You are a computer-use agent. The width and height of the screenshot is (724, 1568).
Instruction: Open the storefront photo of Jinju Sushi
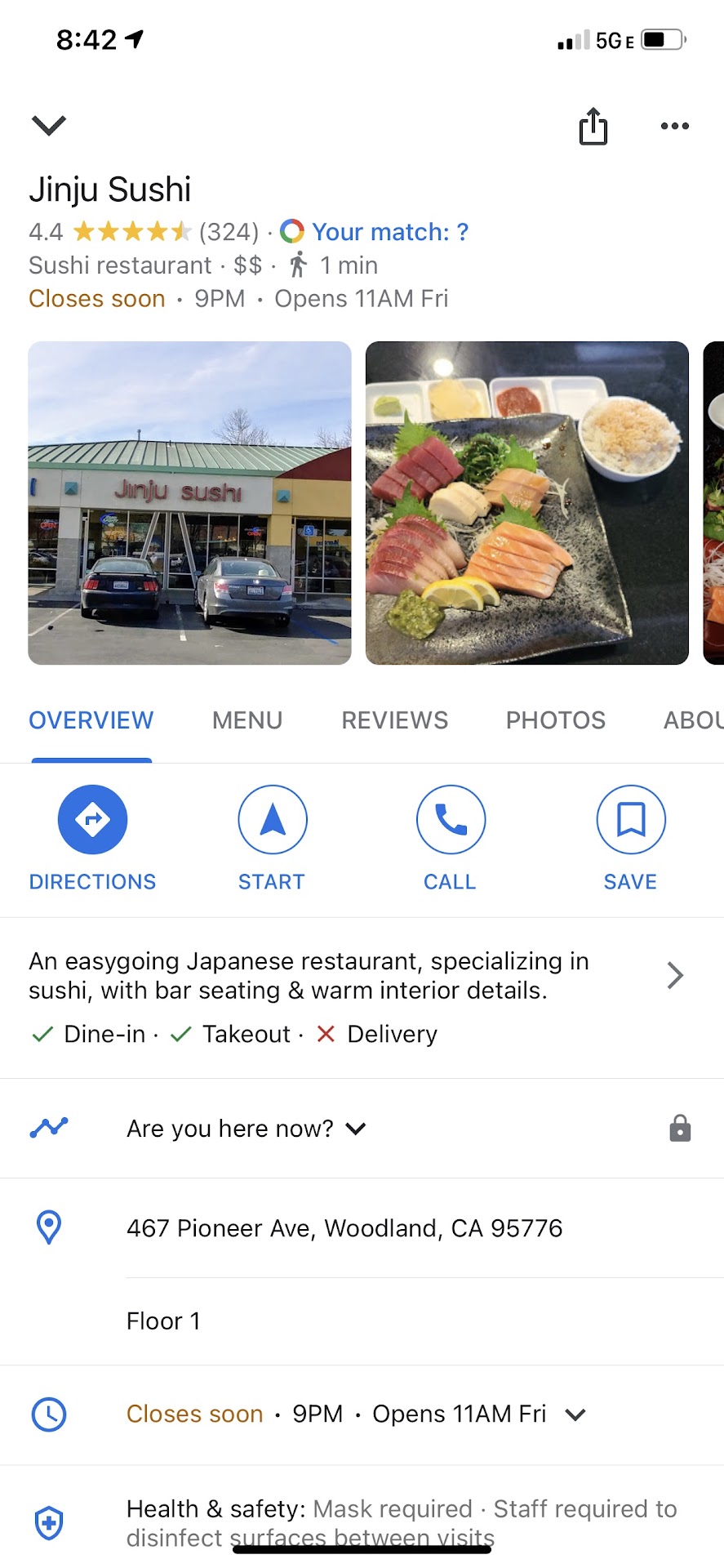point(190,502)
